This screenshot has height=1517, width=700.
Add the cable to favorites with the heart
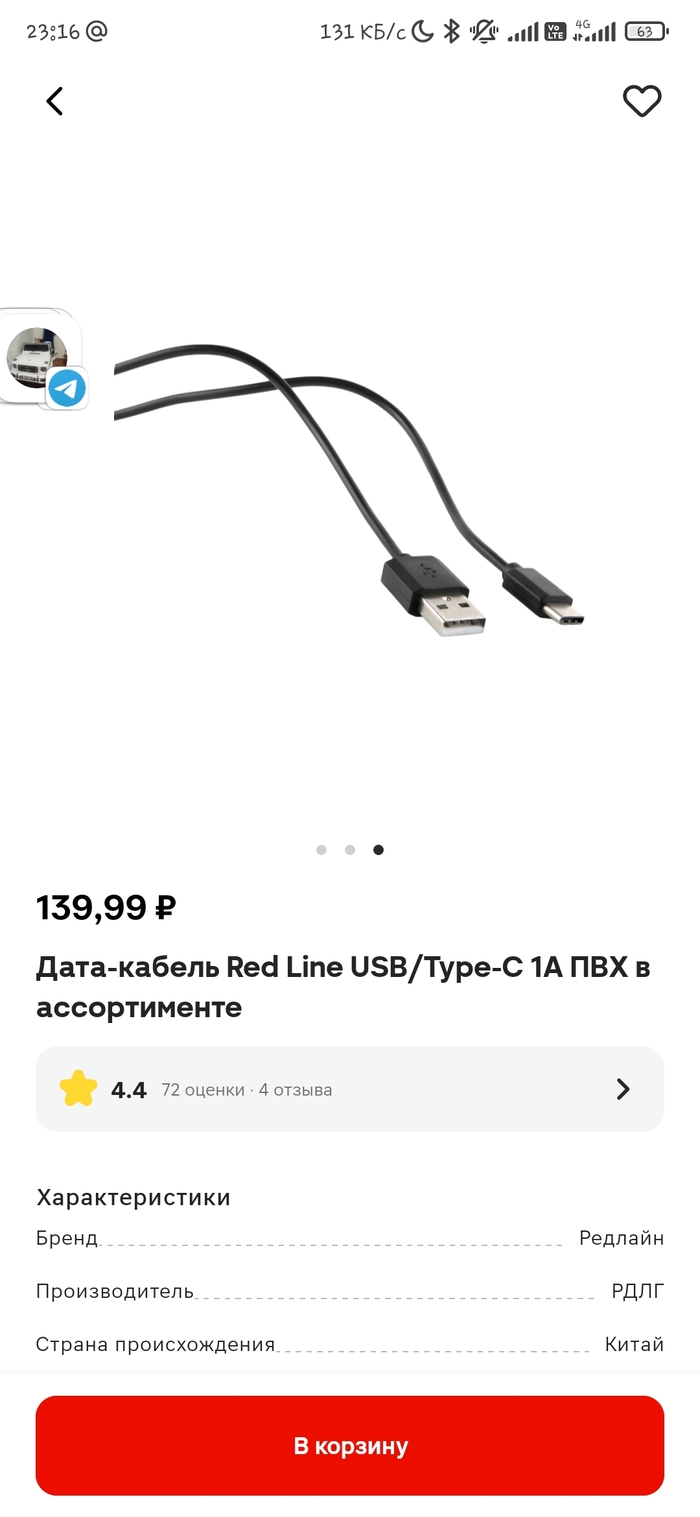pyautogui.click(x=642, y=101)
